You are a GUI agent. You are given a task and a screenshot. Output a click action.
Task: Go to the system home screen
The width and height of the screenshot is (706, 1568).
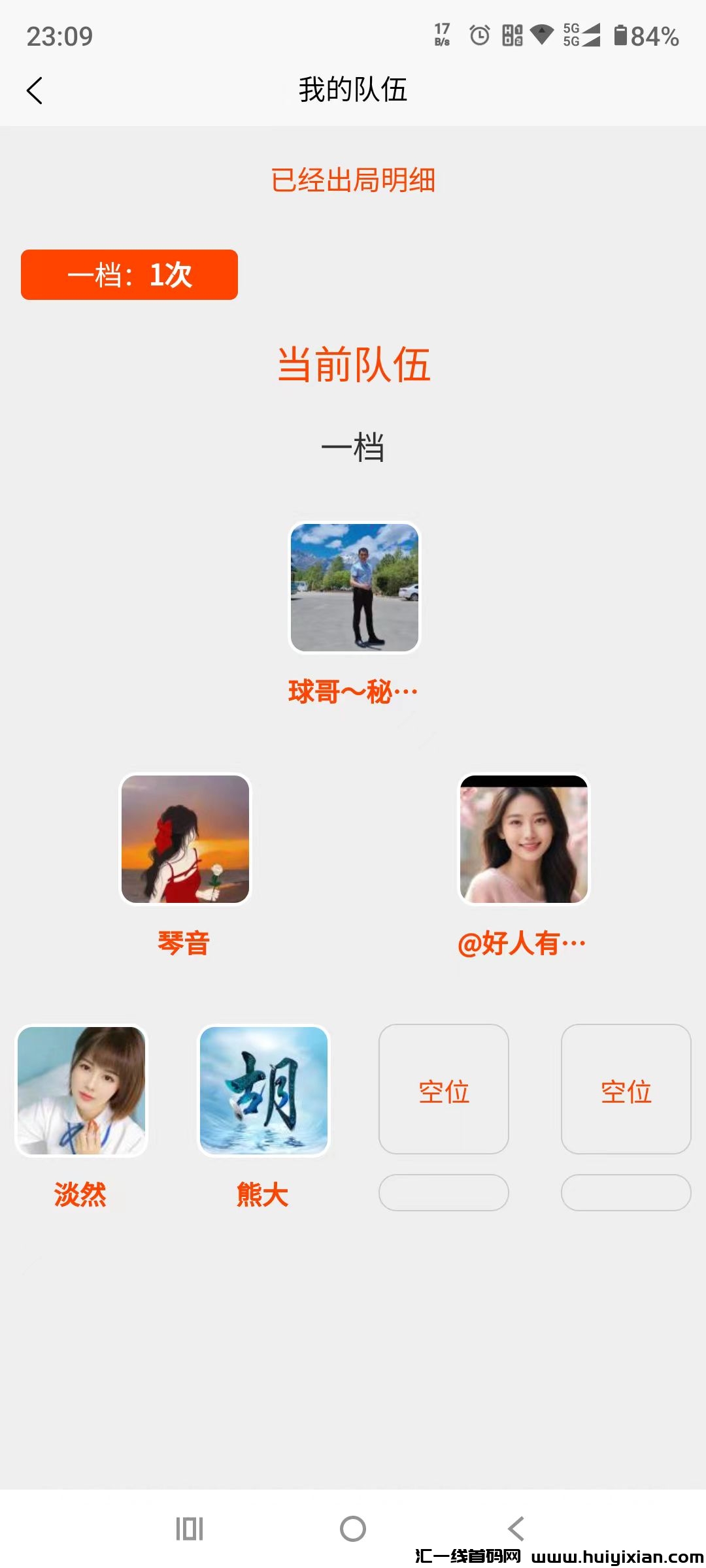point(353,1529)
